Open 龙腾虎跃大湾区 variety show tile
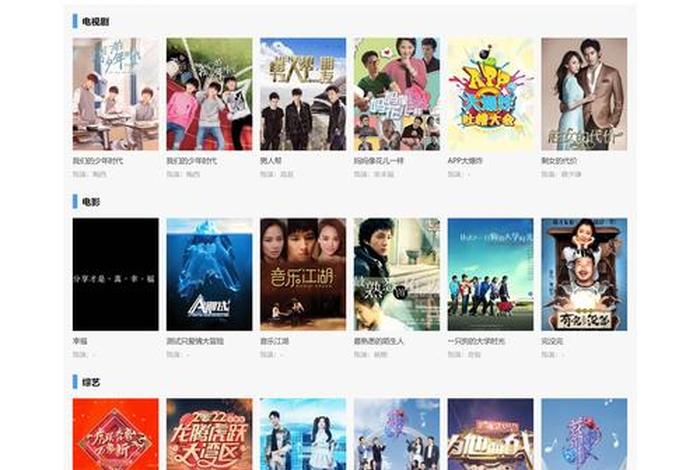 pos(209,434)
